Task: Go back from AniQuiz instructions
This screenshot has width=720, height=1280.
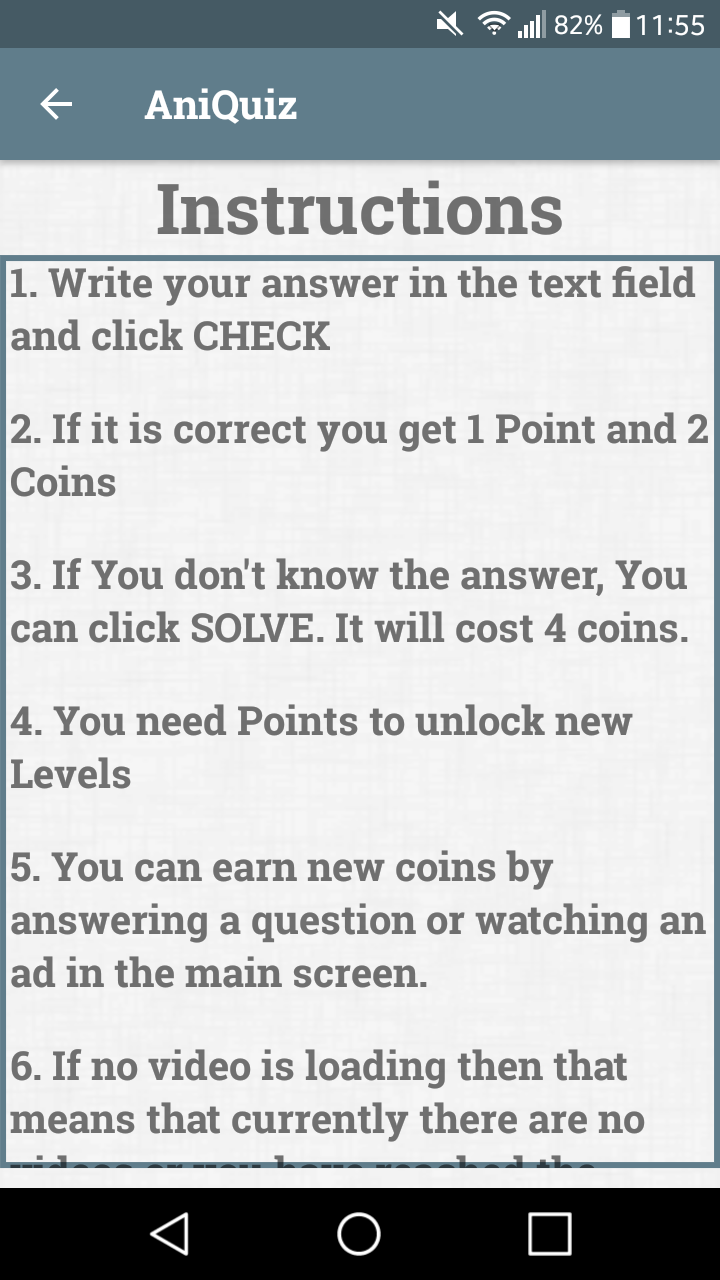Action: point(56,104)
